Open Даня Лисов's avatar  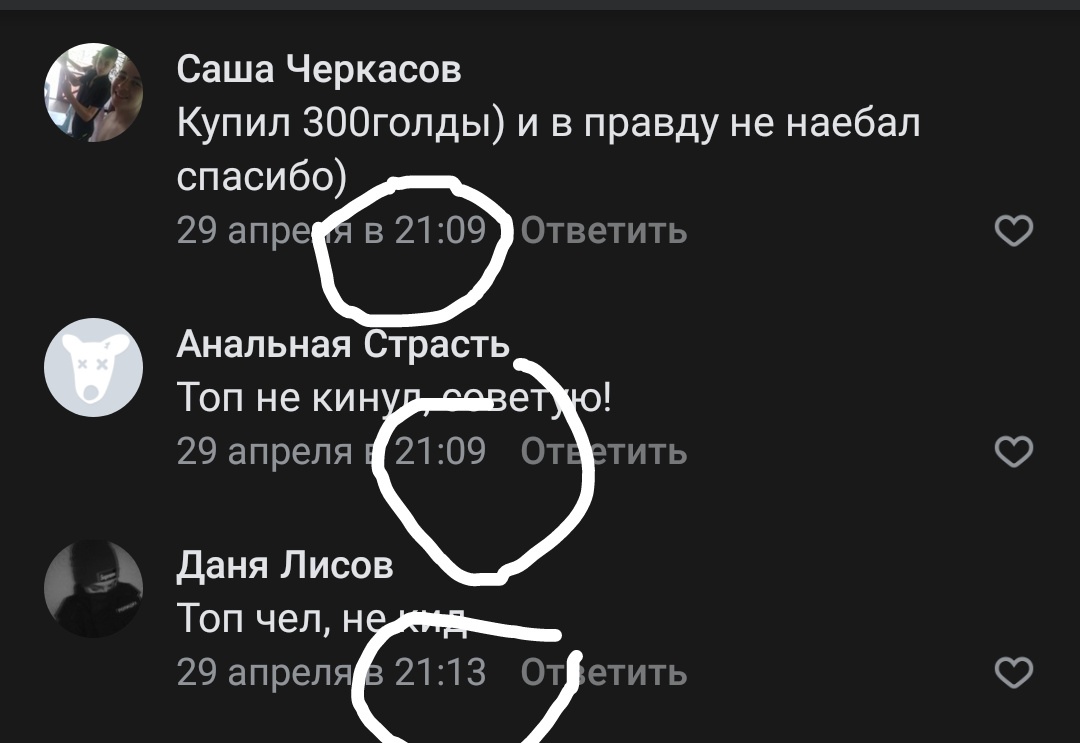coord(94,589)
